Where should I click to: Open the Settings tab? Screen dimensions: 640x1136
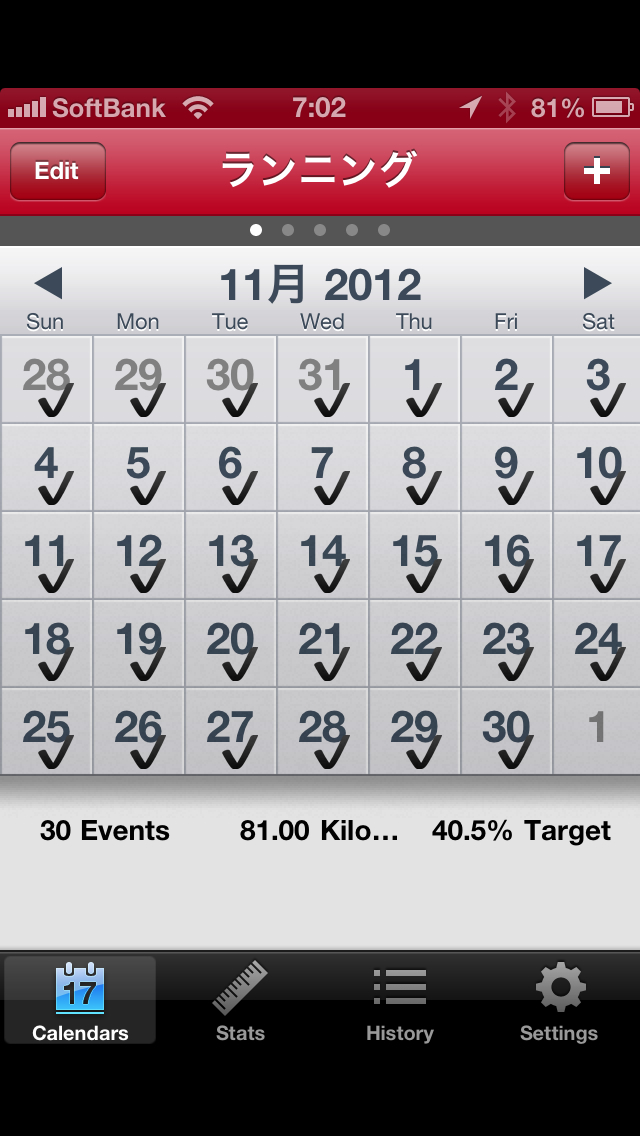559,1001
